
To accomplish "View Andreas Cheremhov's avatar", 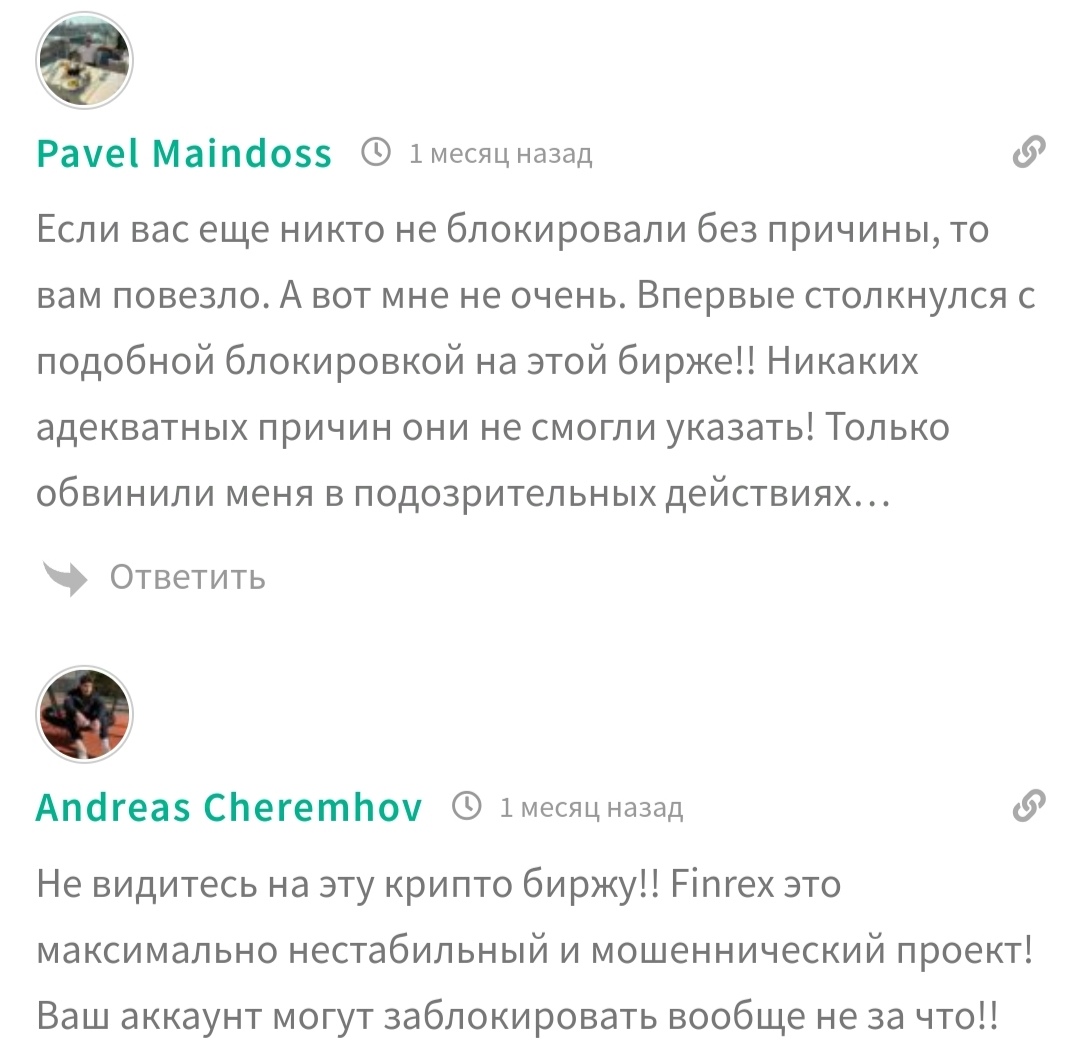I will tap(84, 714).
